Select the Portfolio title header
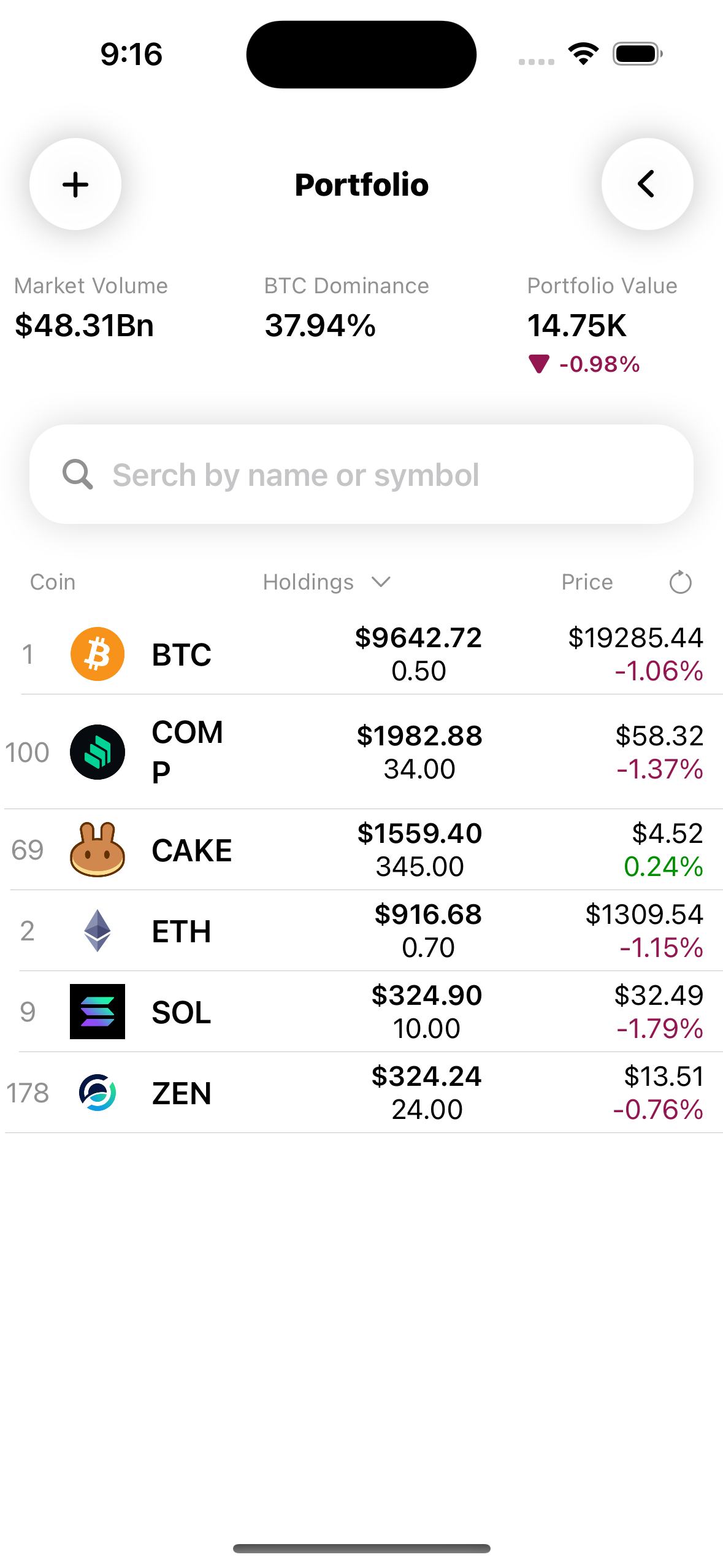723x1568 pixels. 361,184
